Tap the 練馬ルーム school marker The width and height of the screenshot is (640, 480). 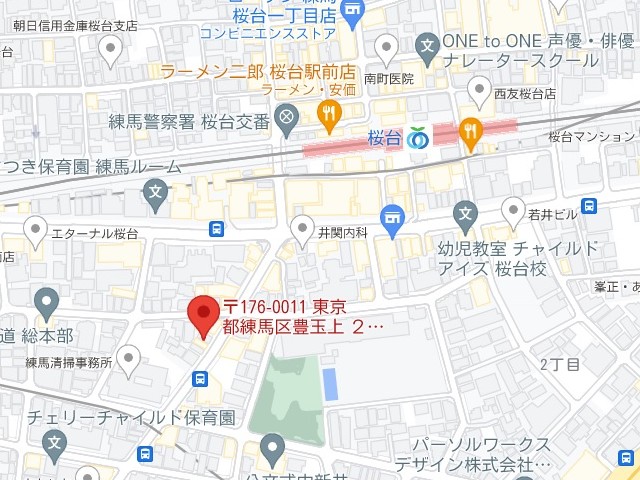(x=155, y=190)
